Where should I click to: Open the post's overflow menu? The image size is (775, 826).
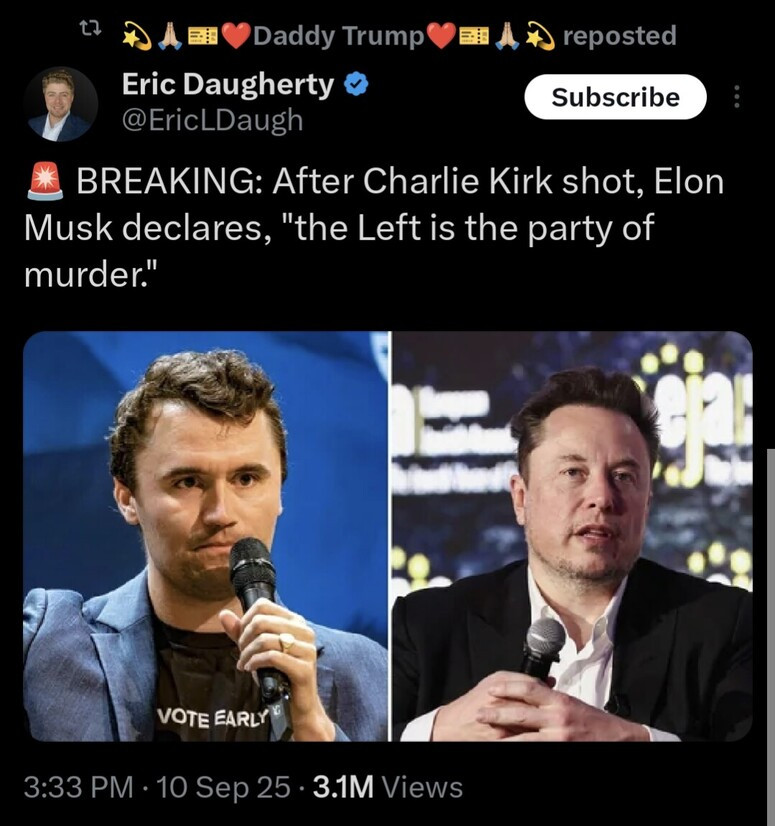tap(738, 97)
